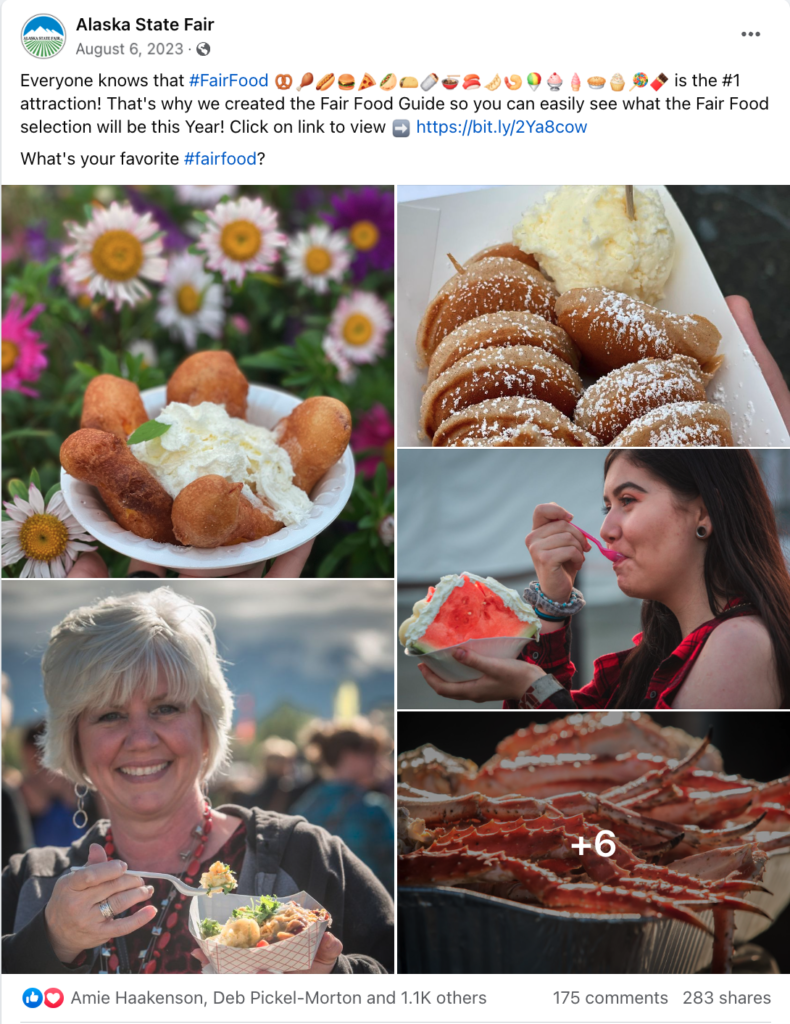
Task: Open the post's three-dot options menu
Action: coord(750,34)
